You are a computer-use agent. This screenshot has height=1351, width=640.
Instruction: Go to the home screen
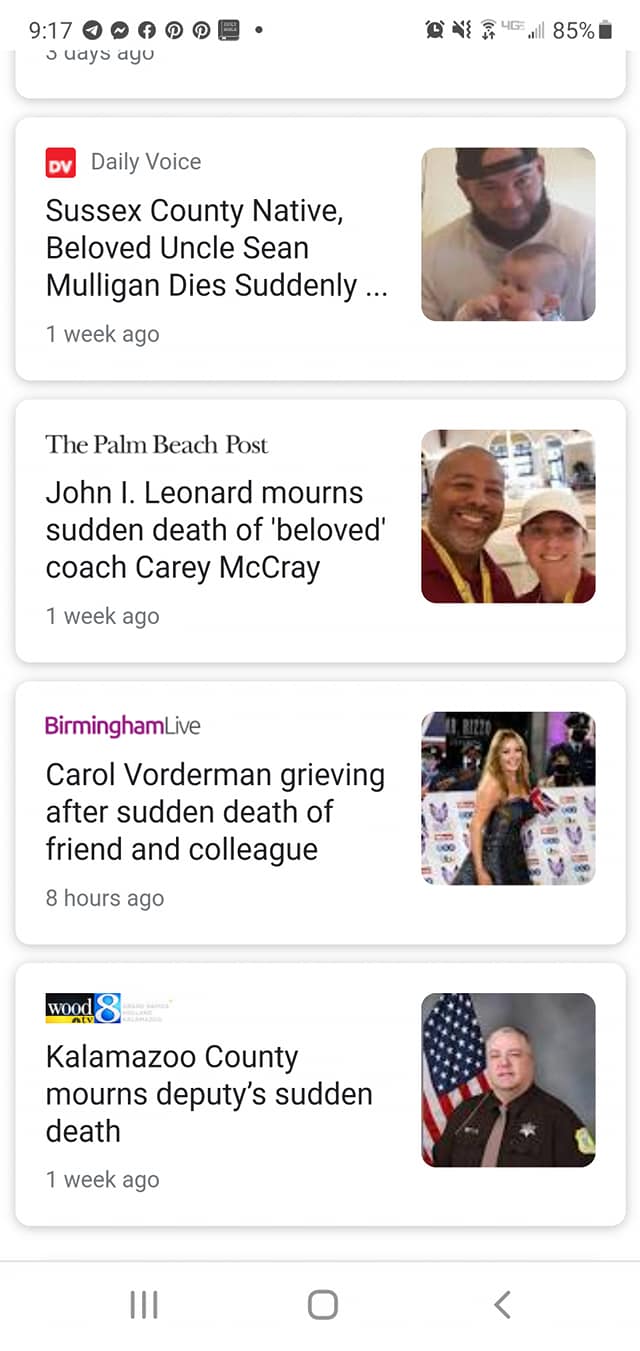click(x=322, y=1304)
